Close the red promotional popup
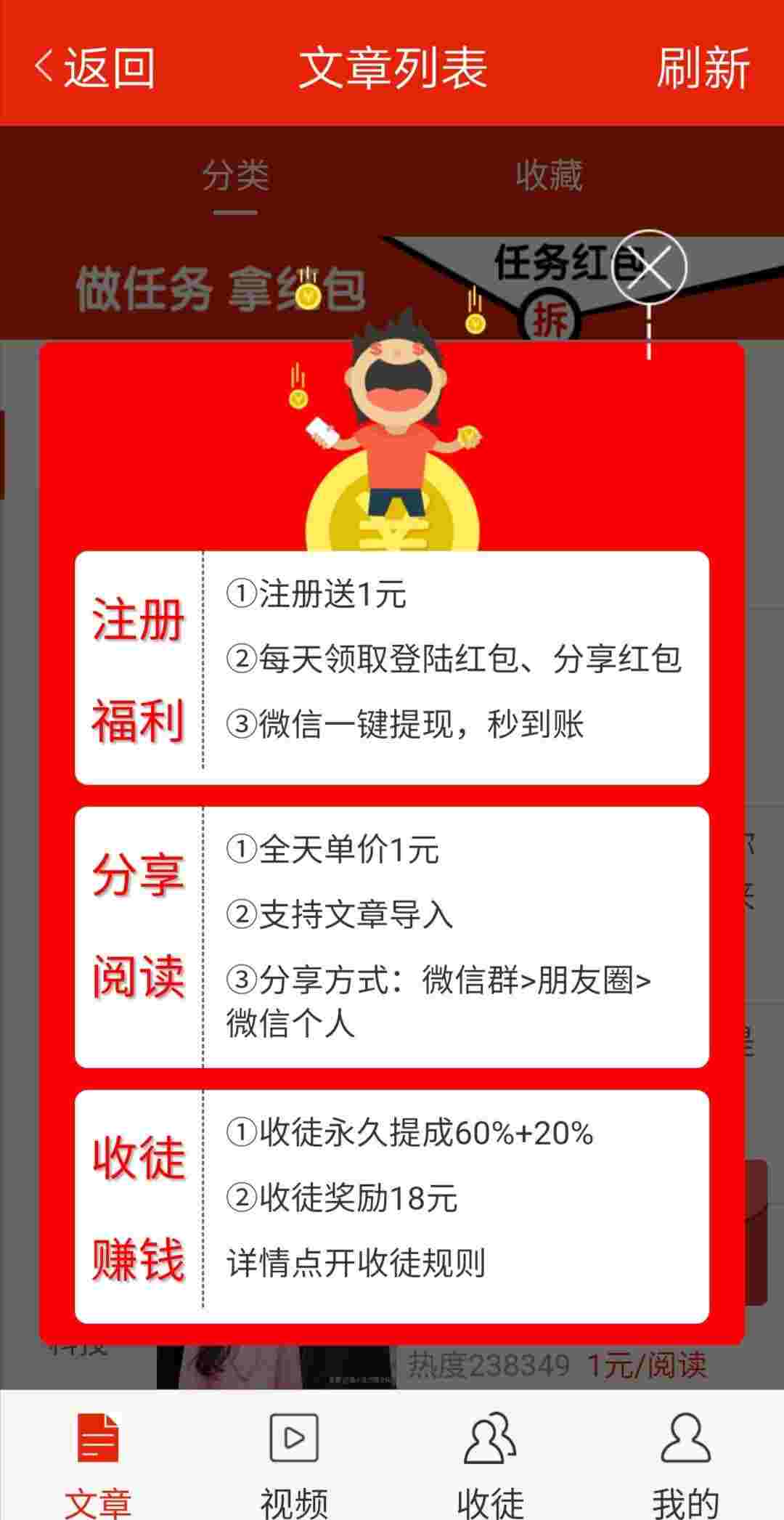This screenshot has height=1520, width=784. 649,267
